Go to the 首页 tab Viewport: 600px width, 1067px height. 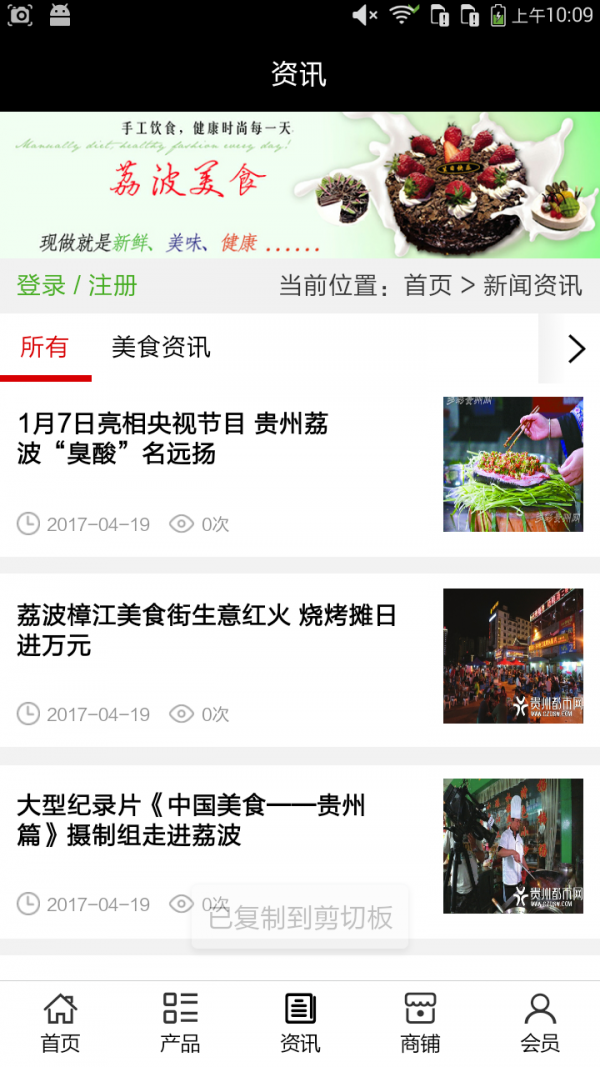point(60,1023)
